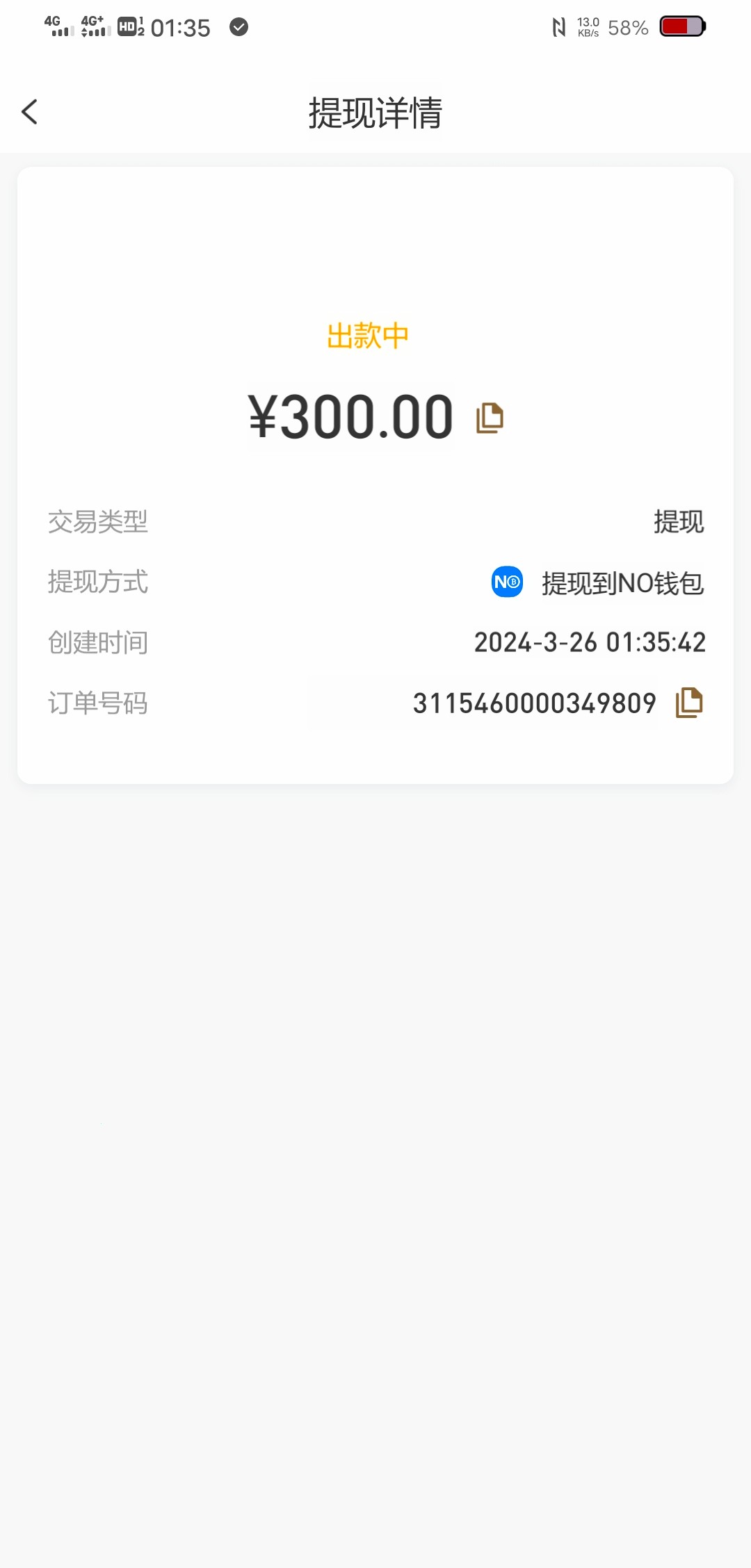The width and height of the screenshot is (751, 1568).
Task: Copy the order number 3115460000349809
Action: pyautogui.click(x=689, y=703)
